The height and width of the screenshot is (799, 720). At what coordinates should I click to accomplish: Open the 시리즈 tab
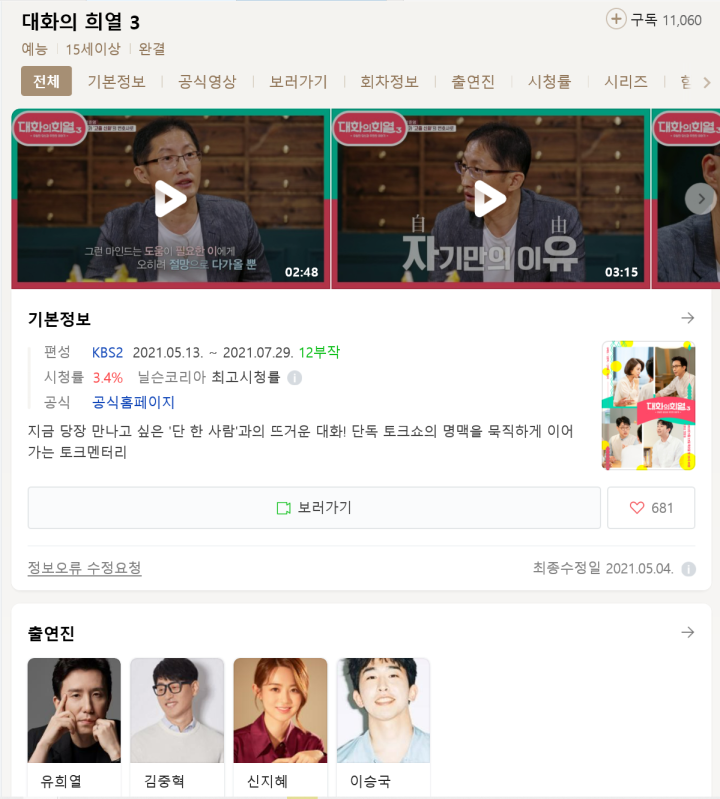(x=626, y=82)
